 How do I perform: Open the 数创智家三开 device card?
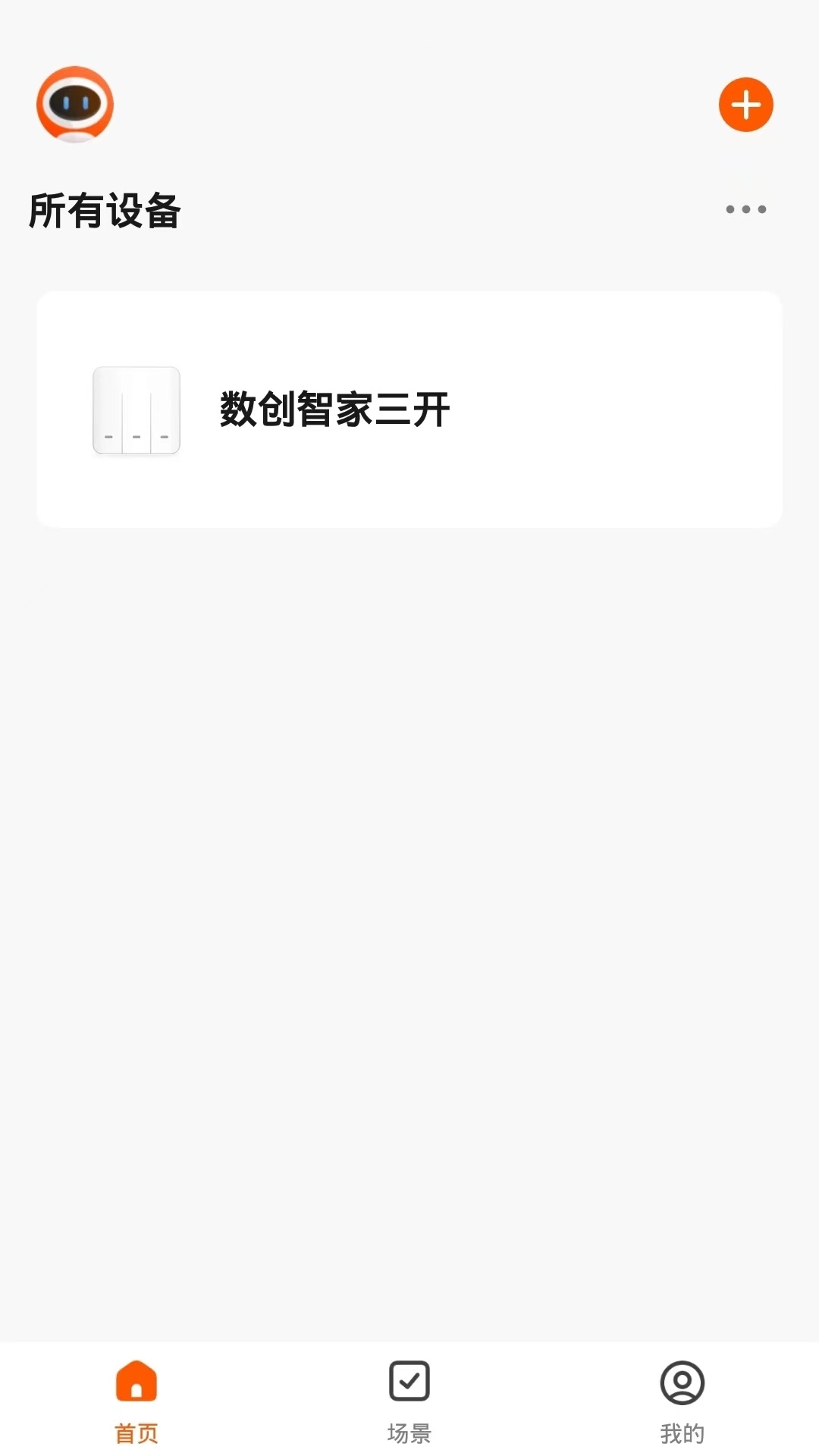(x=334, y=407)
